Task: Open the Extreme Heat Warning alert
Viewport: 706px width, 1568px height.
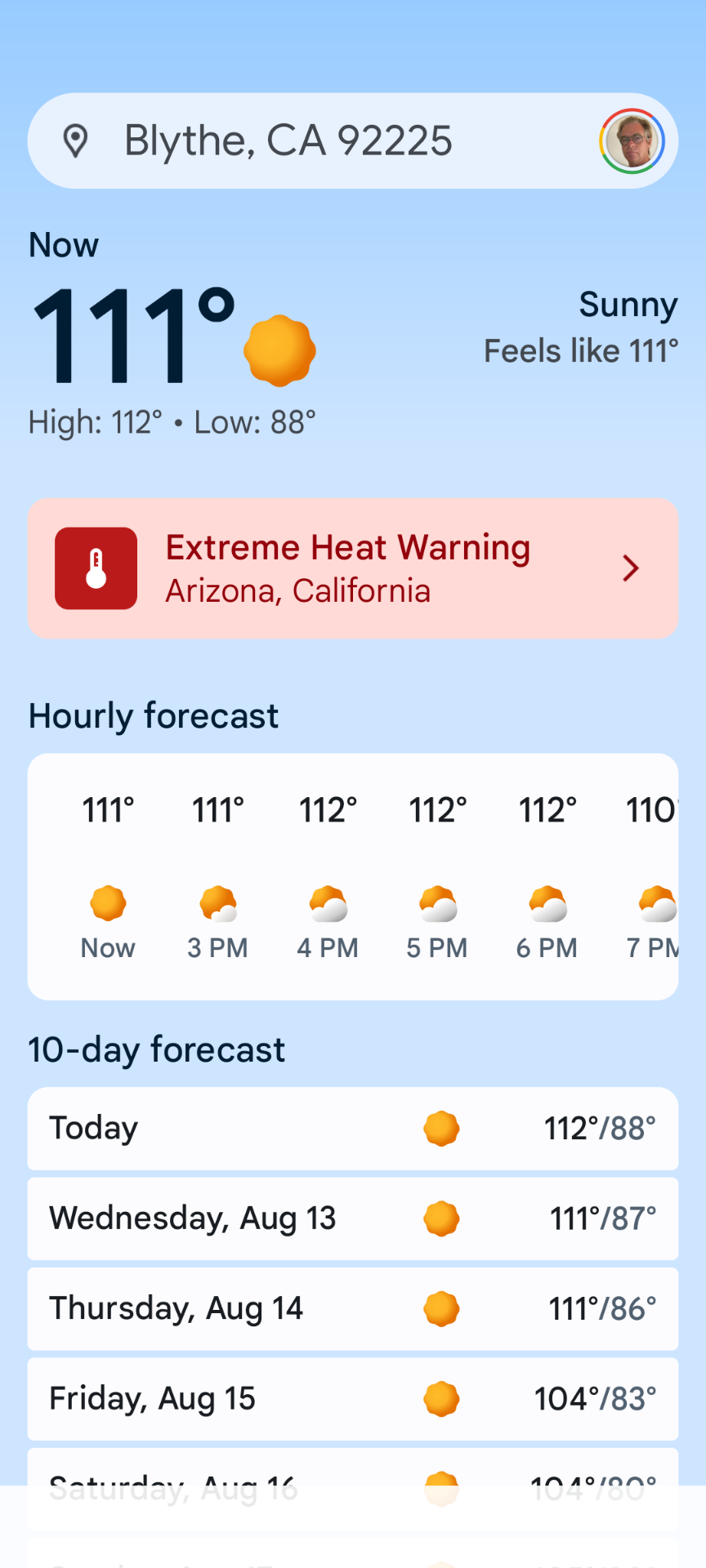Action: 353,568
